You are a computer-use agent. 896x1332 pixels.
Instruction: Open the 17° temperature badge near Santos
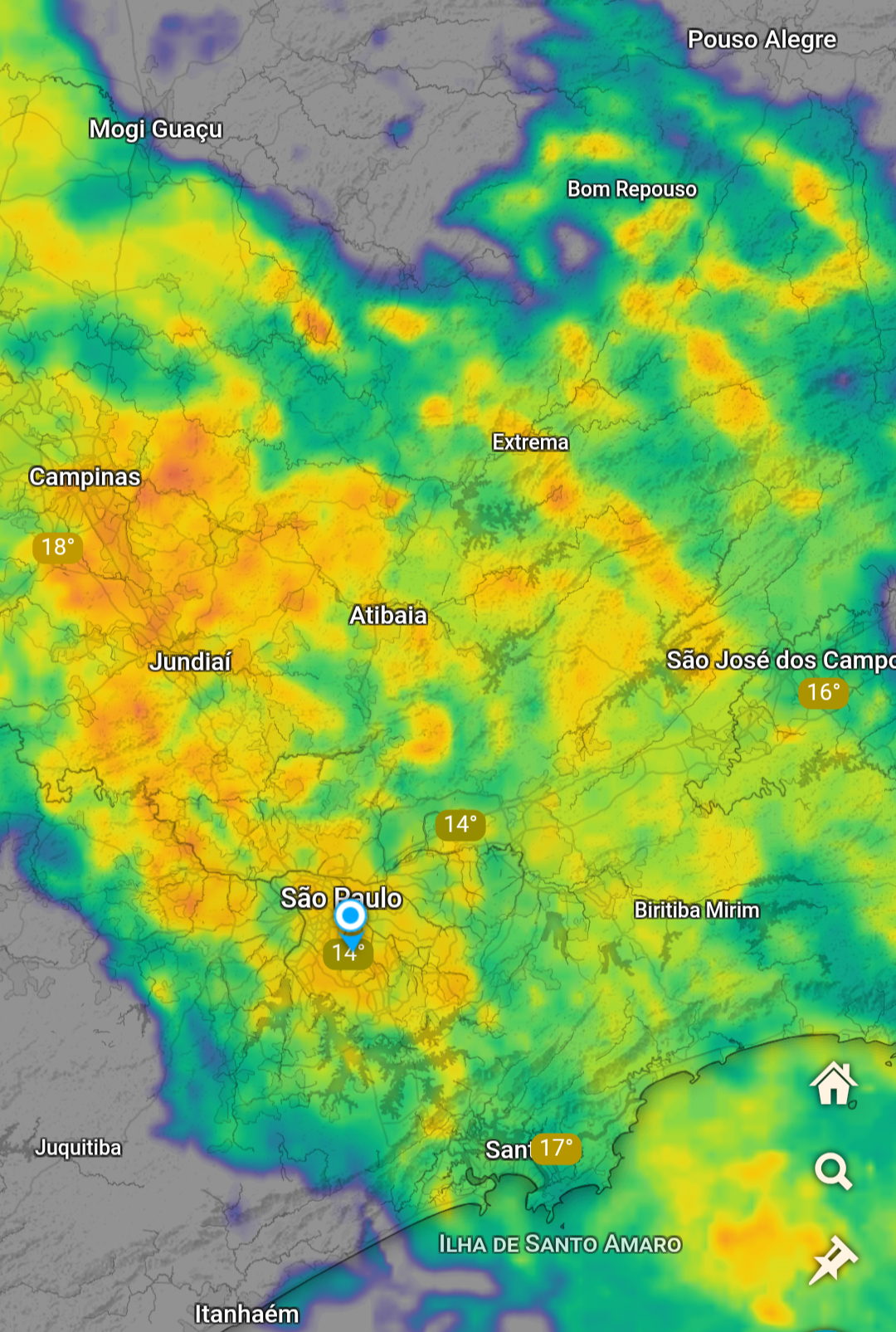pyautogui.click(x=556, y=1149)
